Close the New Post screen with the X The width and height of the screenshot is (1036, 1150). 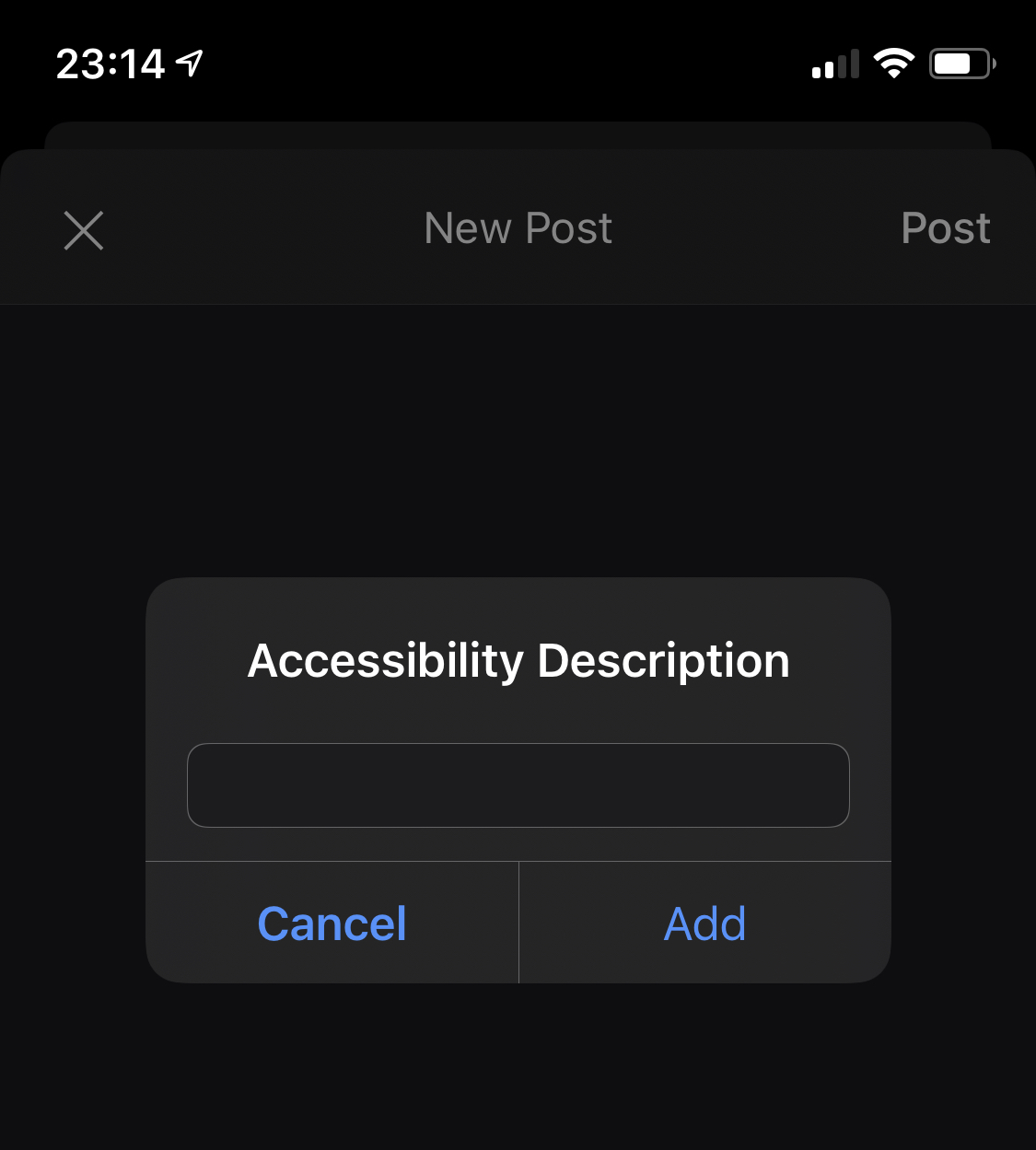pos(83,230)
